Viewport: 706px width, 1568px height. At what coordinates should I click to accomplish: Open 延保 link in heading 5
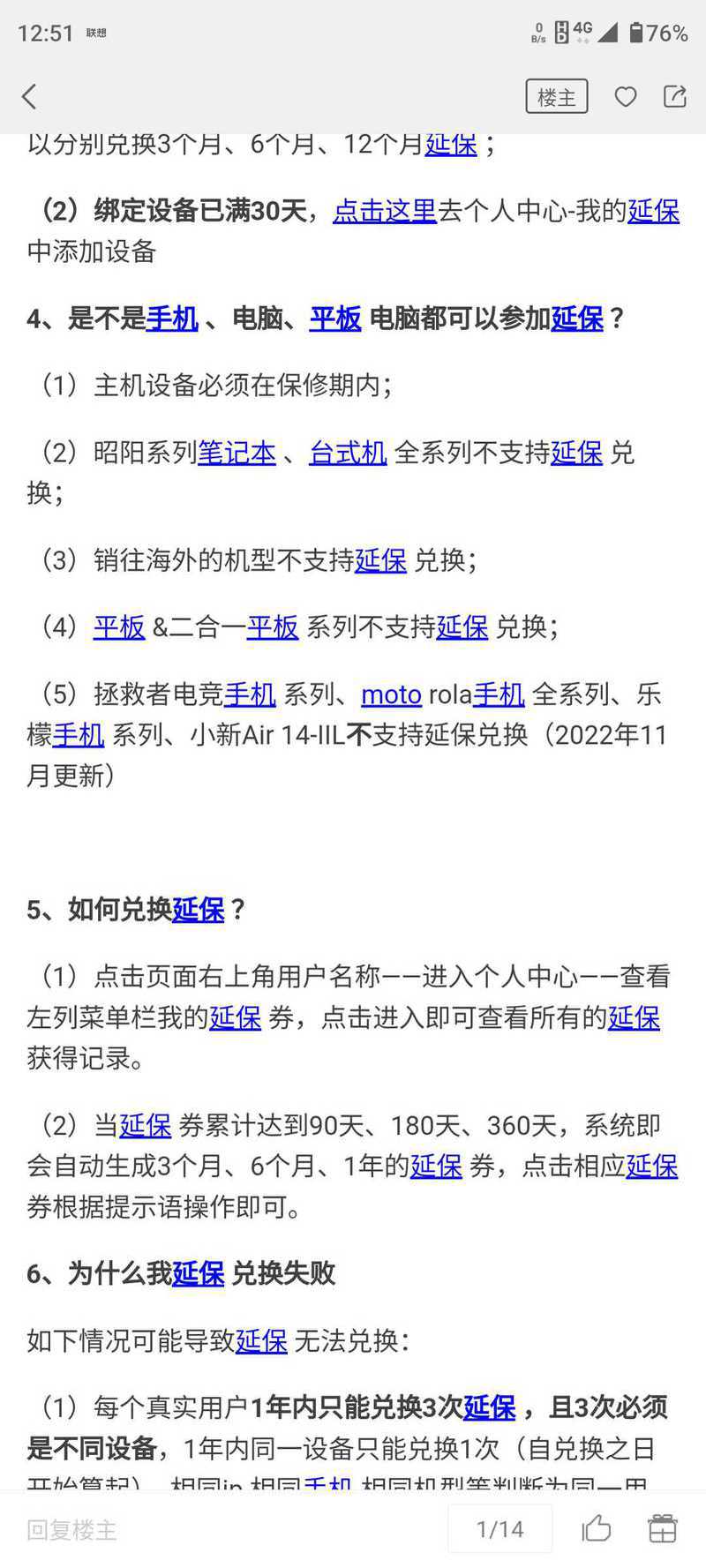199,910
